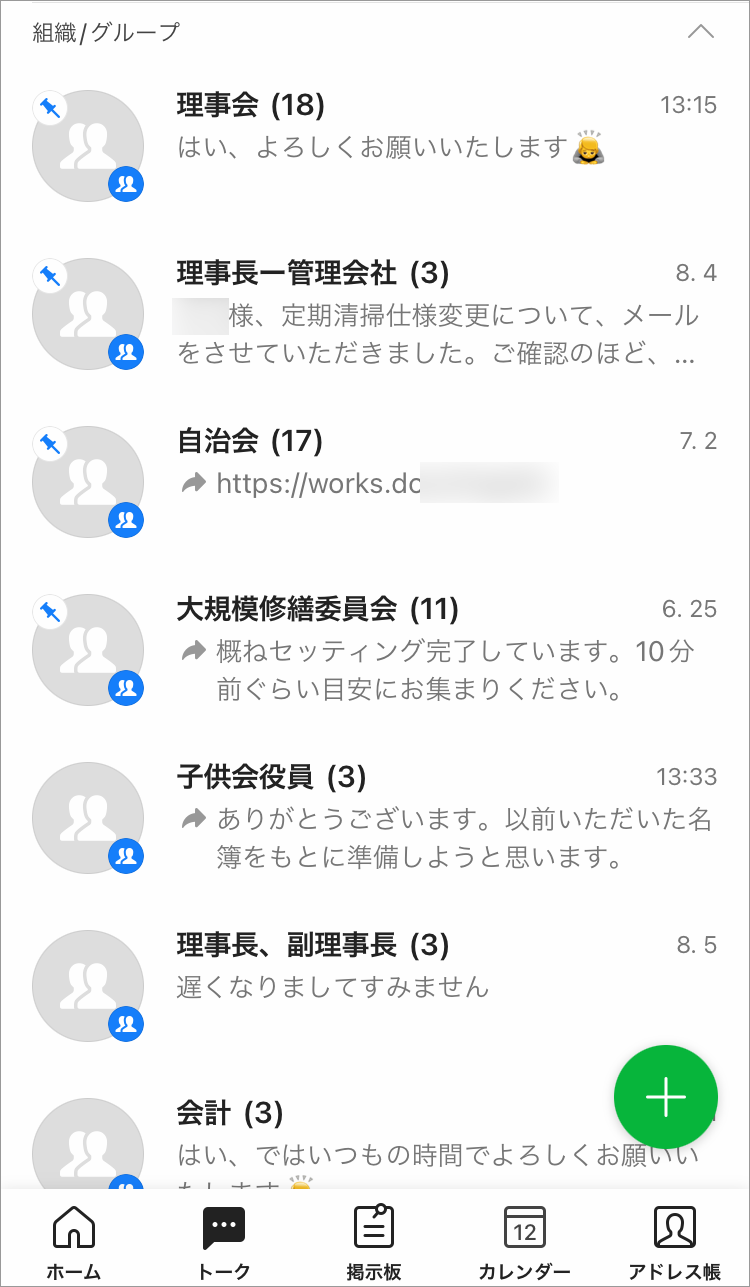
Task: Go to the 掲示板 tab
Action: click(374, 1243)
